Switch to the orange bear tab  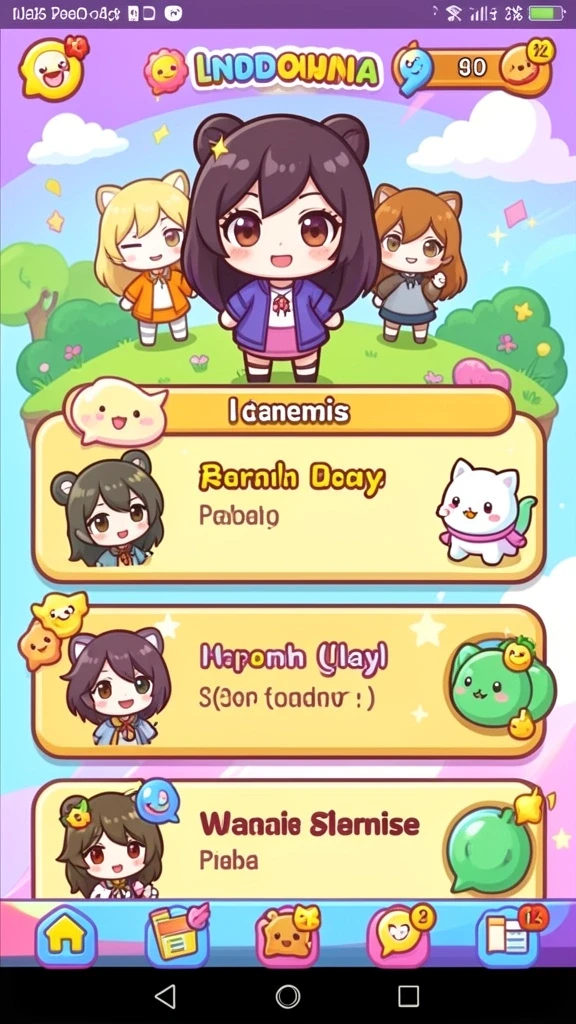click(288, 936)
